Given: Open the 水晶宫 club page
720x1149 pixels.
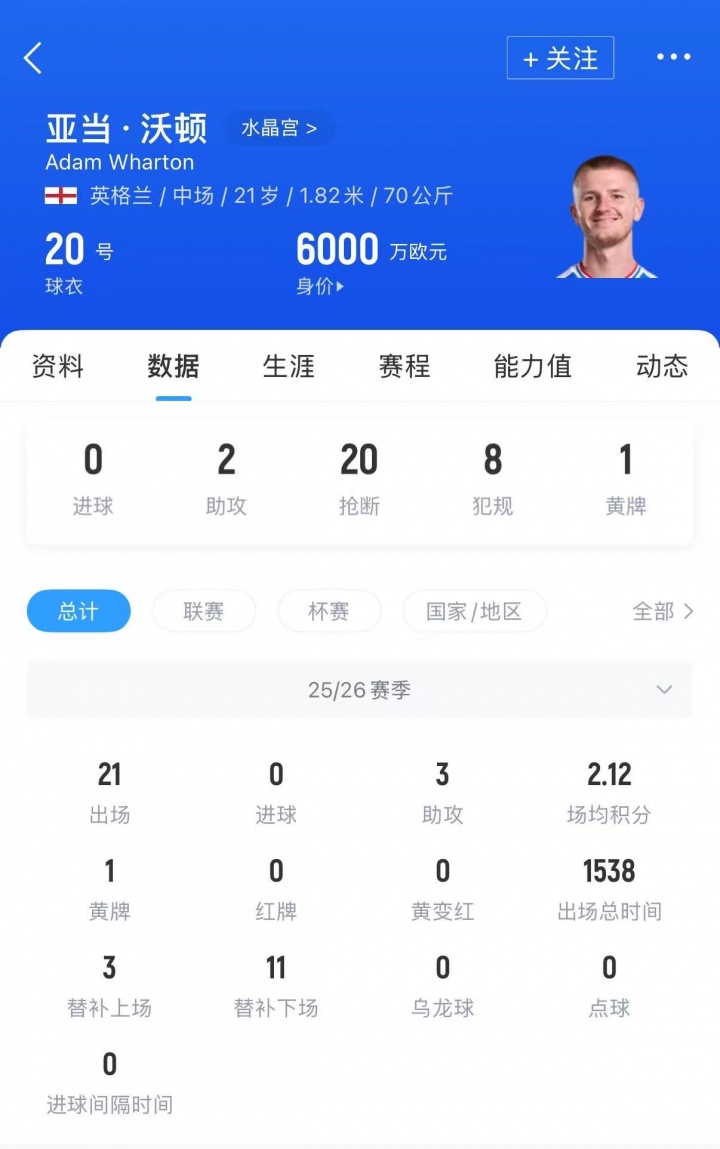Looking at the screenshot, I should [x=279, y=129].
